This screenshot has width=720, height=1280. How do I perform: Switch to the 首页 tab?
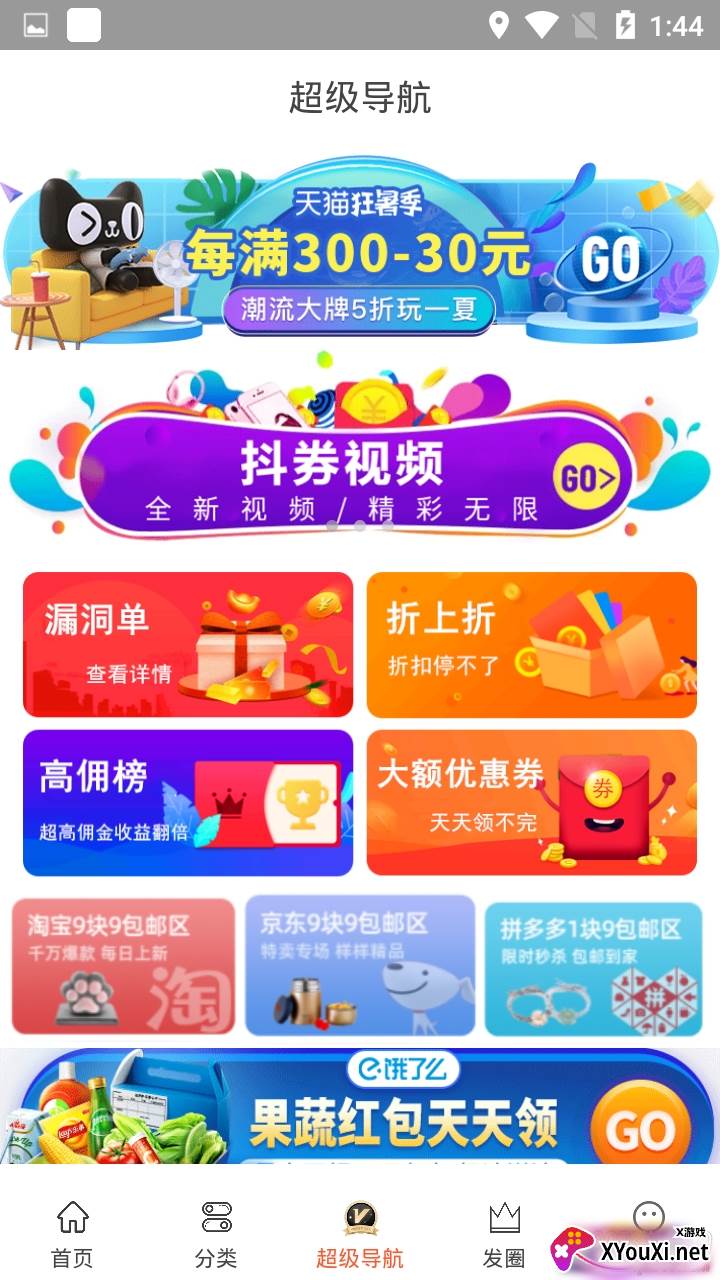click(72, 1235)
